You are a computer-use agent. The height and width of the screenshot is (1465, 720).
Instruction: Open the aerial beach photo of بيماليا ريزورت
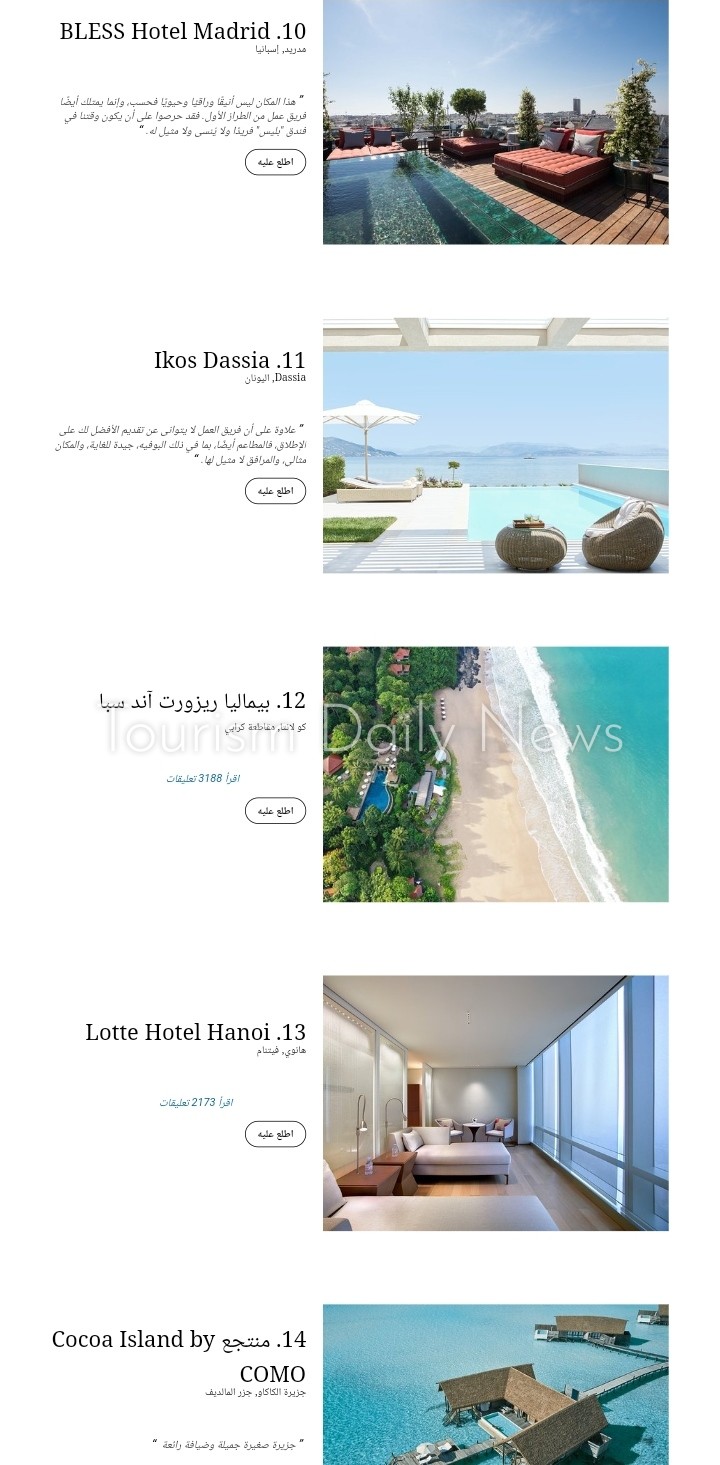(x=495, y=774)
